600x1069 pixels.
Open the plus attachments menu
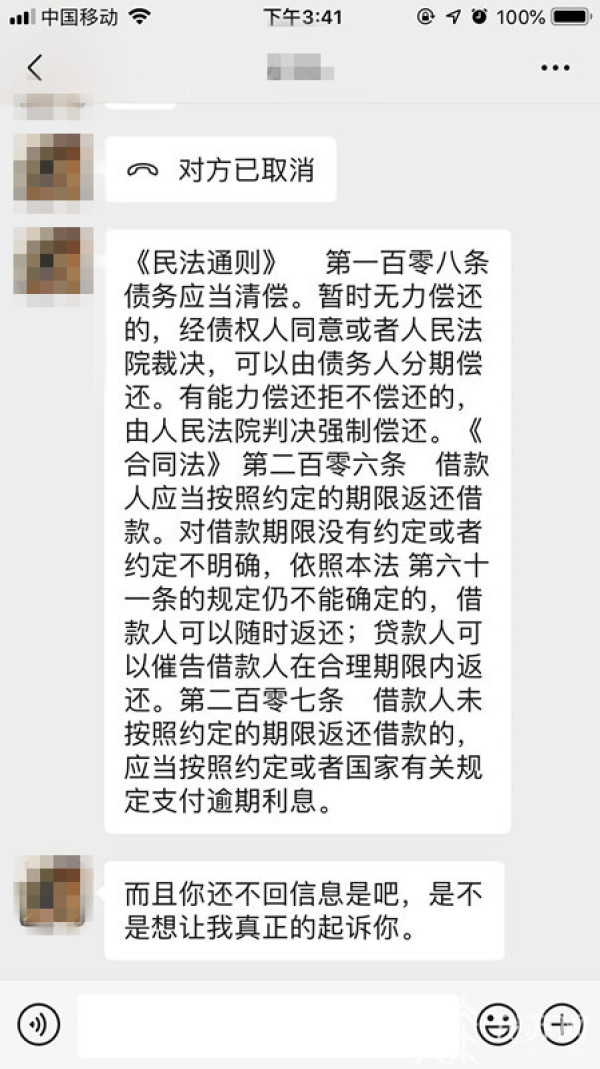click(x=560, y=1024)
